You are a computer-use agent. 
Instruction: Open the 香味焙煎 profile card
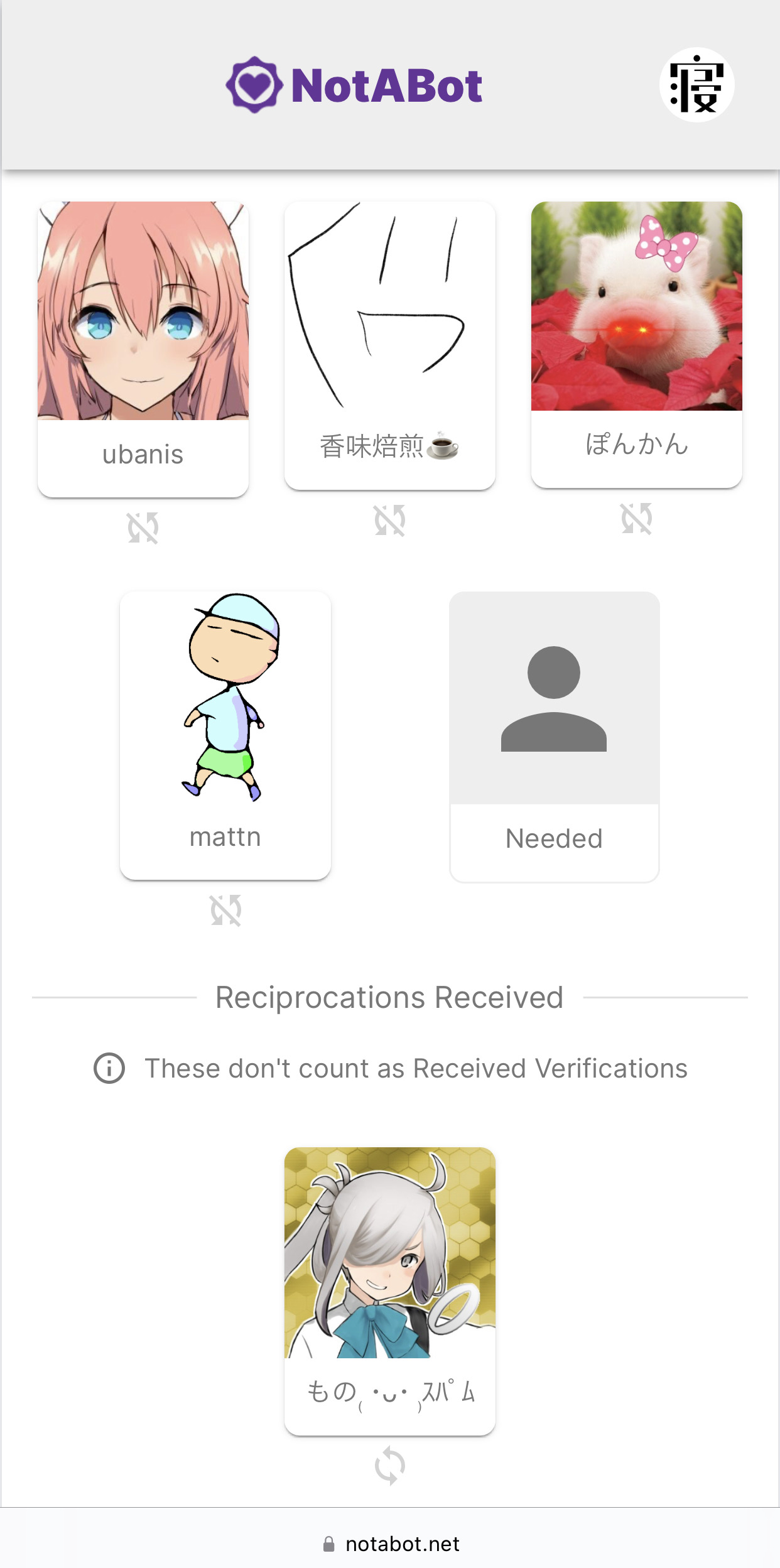tap(390, 345)
